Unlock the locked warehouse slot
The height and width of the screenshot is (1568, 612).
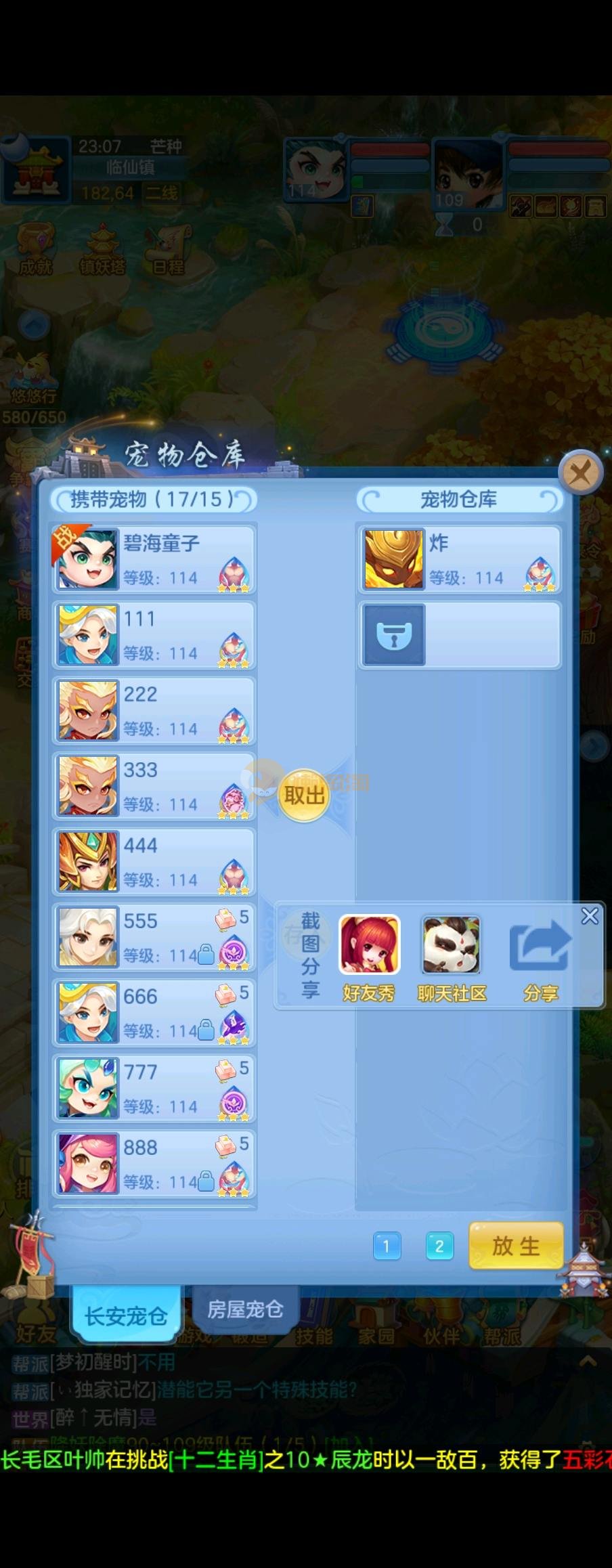[x=394, y=636]
